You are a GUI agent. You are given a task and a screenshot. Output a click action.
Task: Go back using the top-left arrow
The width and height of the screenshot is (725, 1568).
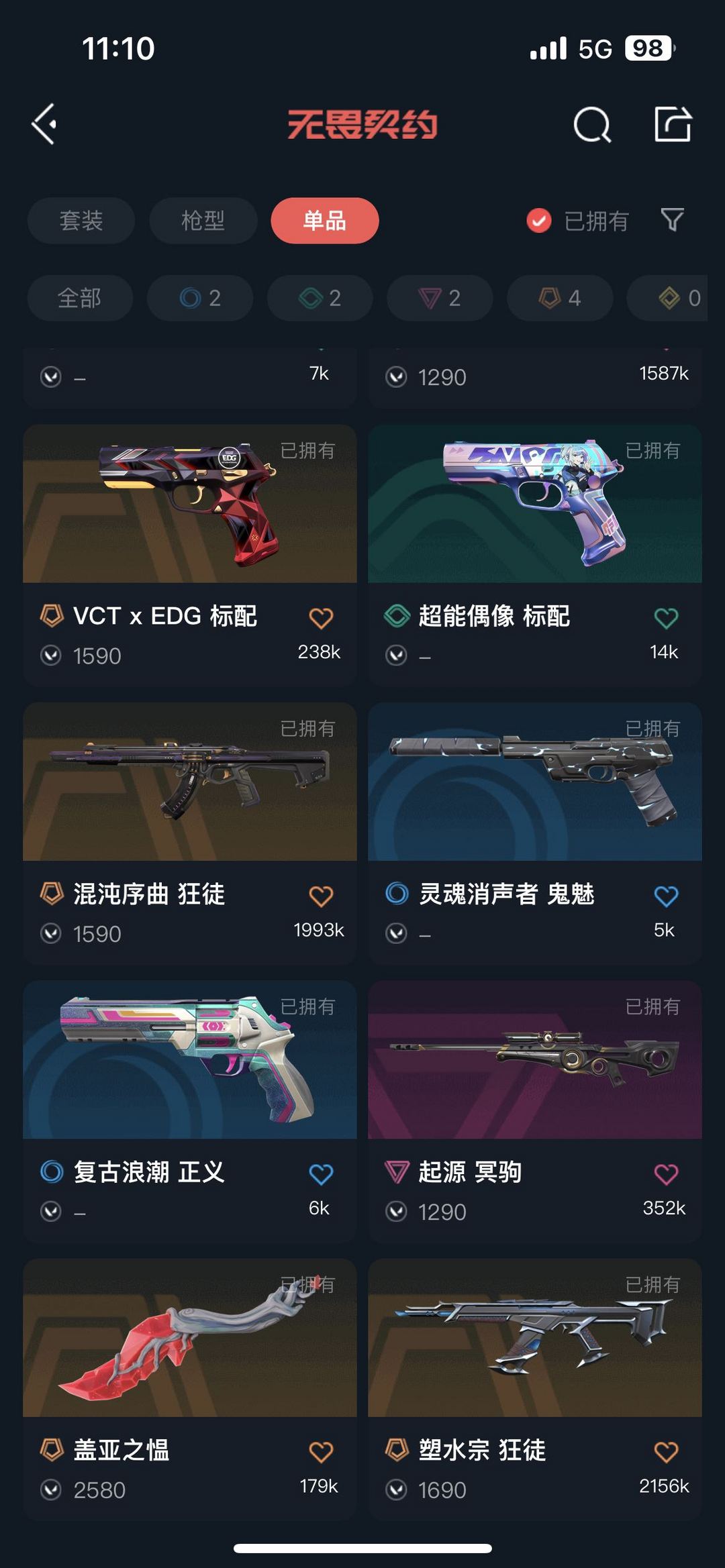click(44, 124)
